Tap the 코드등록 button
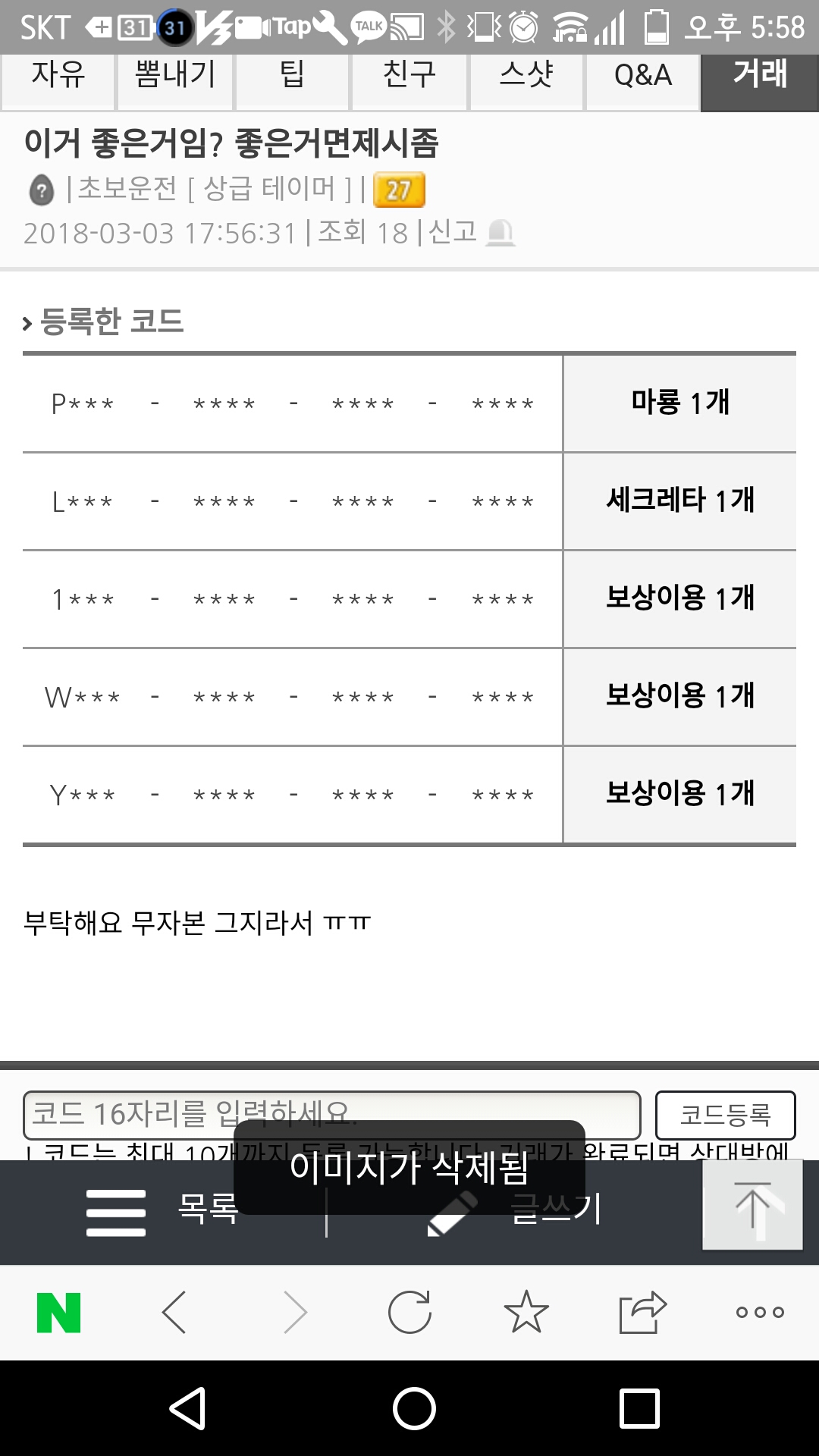 725,1115
